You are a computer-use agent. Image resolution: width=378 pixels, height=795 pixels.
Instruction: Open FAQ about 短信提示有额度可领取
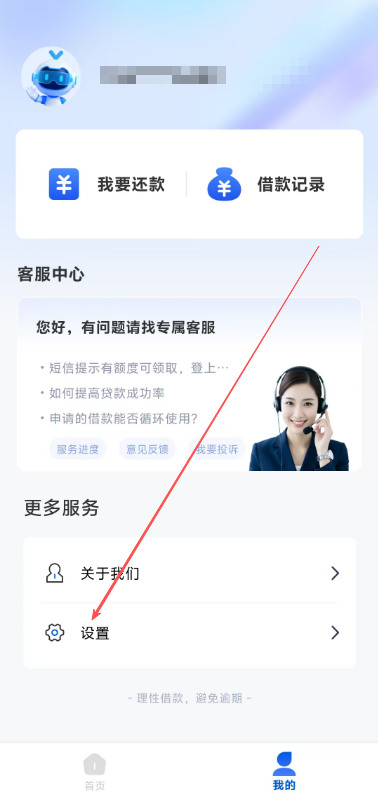pos(135,368)
